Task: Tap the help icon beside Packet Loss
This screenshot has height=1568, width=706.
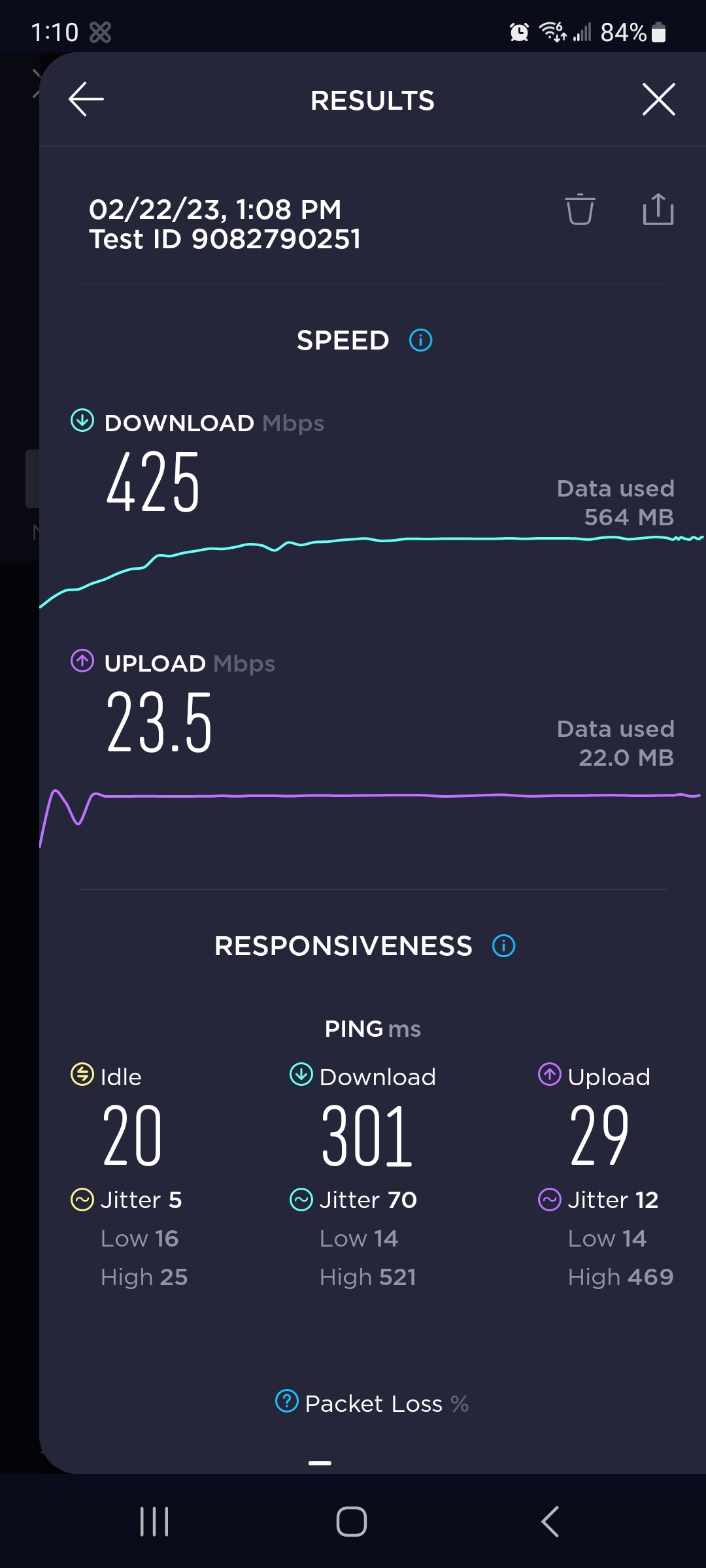Action: point(287,1401)
